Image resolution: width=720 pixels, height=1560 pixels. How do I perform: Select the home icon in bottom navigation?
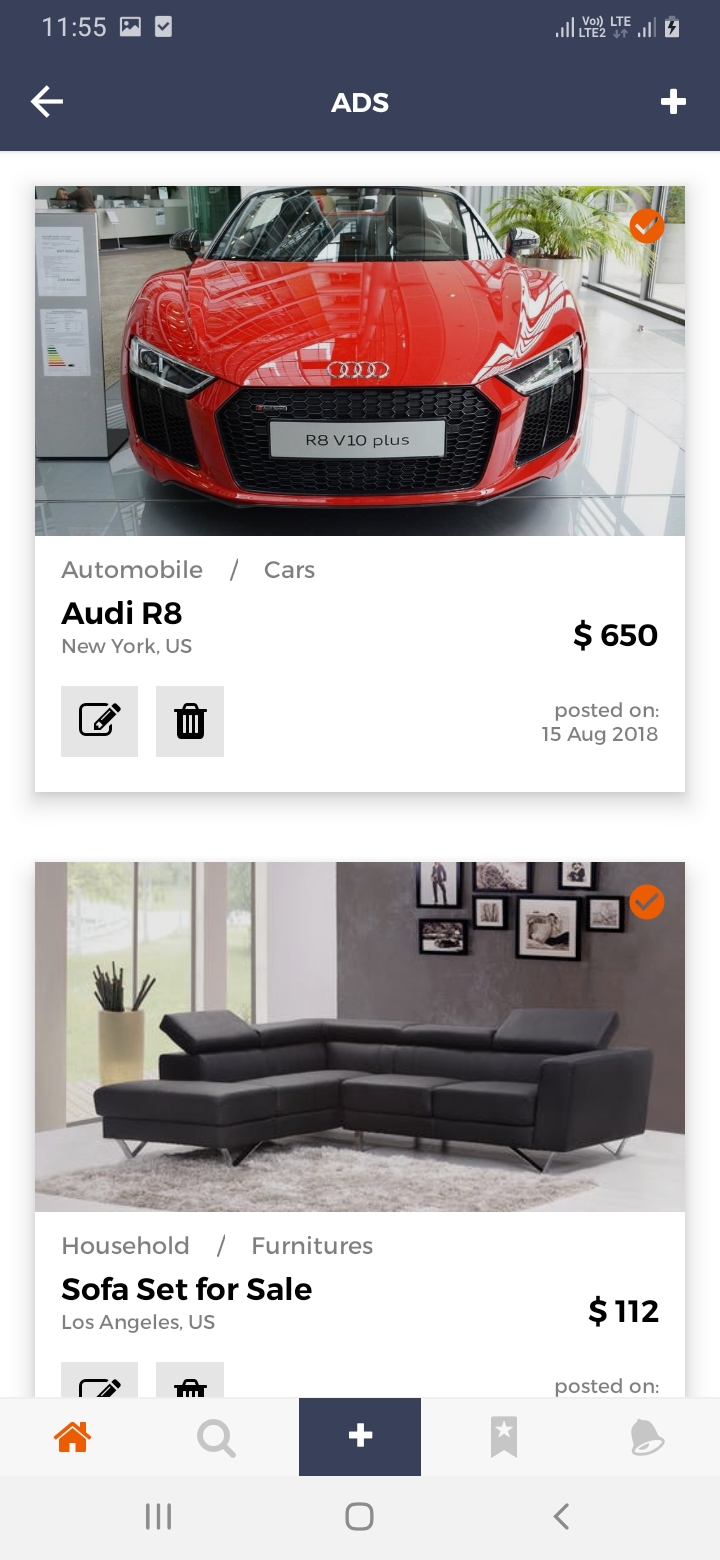coord(71,1436)
